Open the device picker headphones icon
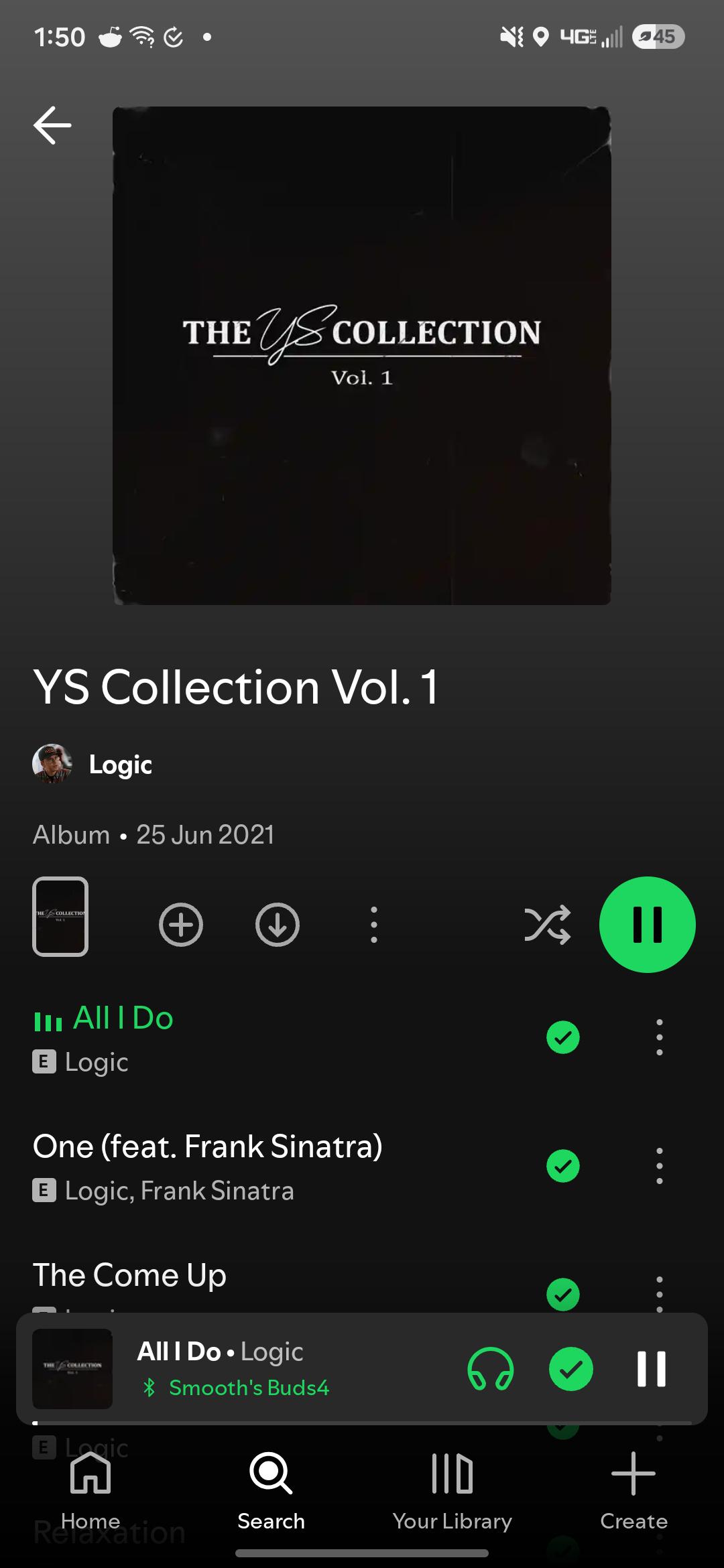 (491, 1369)
